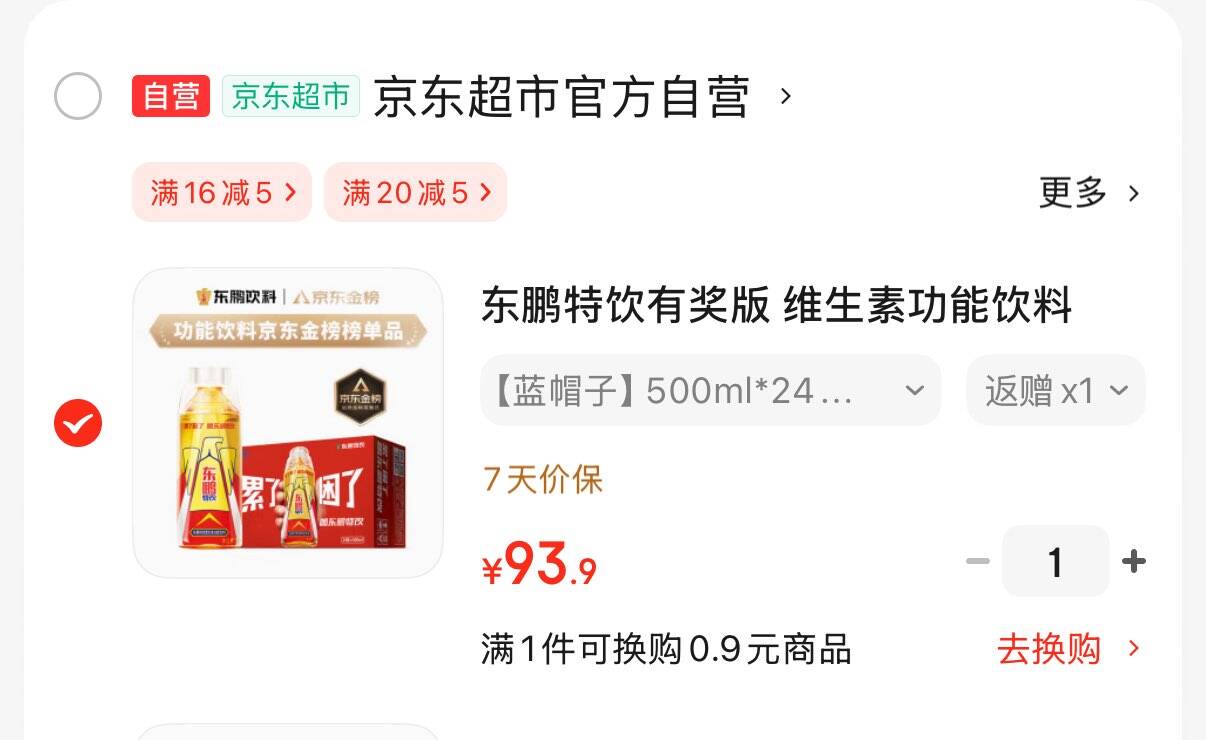Image resolution: width=1206 pixels, height=740 pixels.
Task: Select all items from 京东超市官方自营
Action: pos(77,97)
